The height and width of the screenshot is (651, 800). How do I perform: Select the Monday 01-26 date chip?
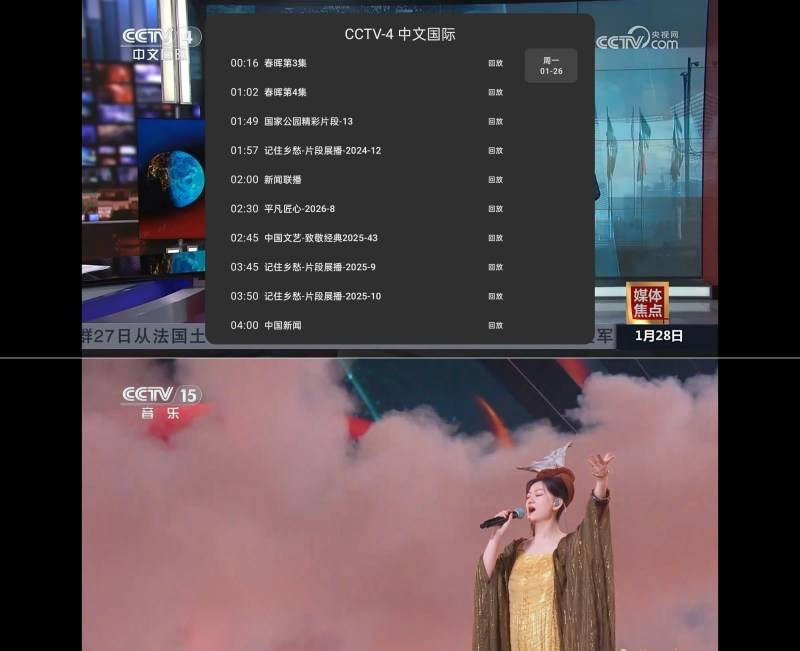[x=551, y=66]
